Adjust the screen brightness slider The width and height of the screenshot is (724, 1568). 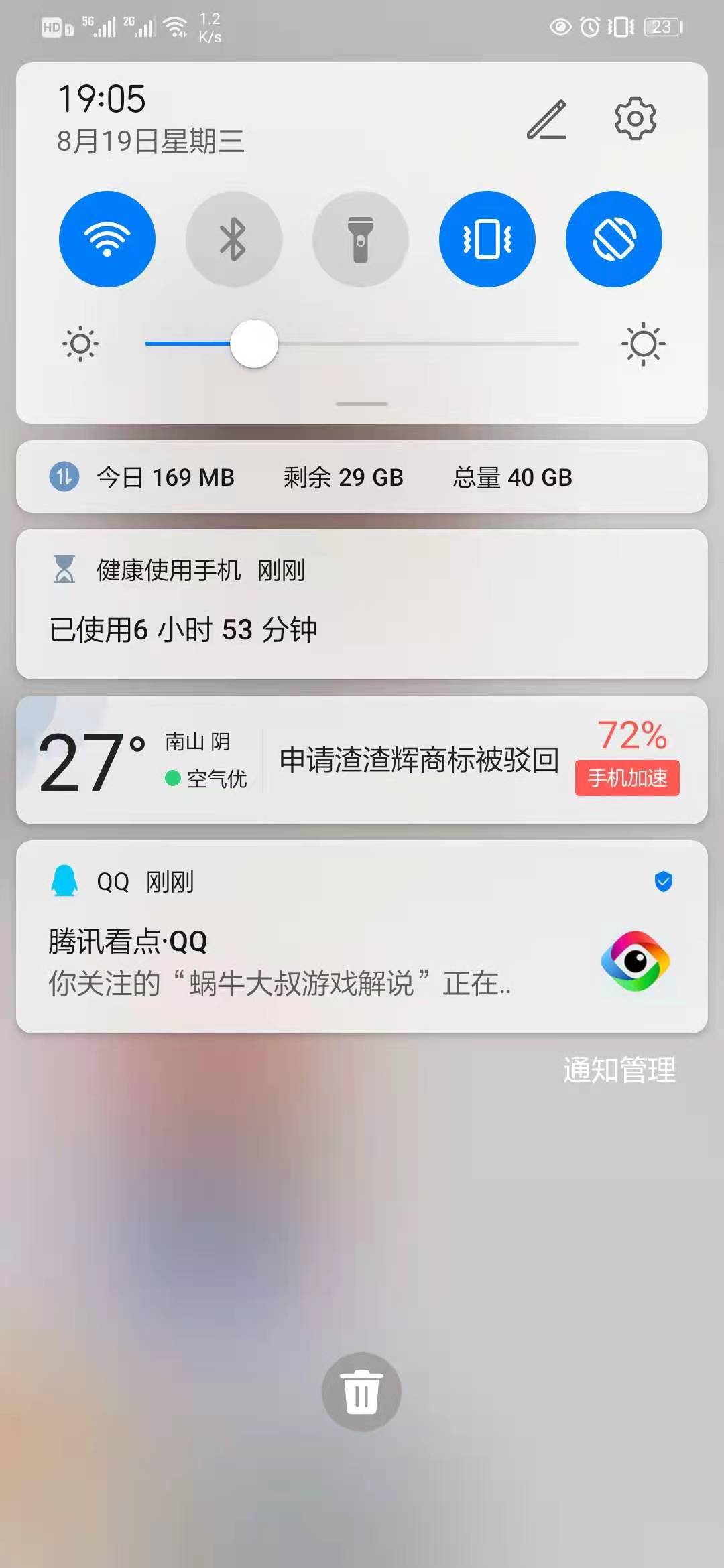pyautogui.click(x=253, y=343)
